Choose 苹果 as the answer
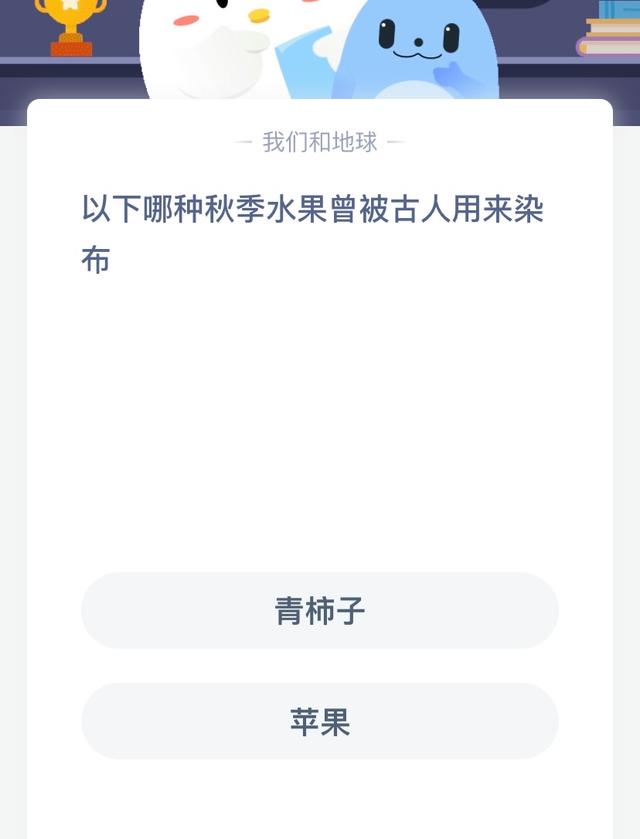The image size is (640, 839). coord(319,721)
